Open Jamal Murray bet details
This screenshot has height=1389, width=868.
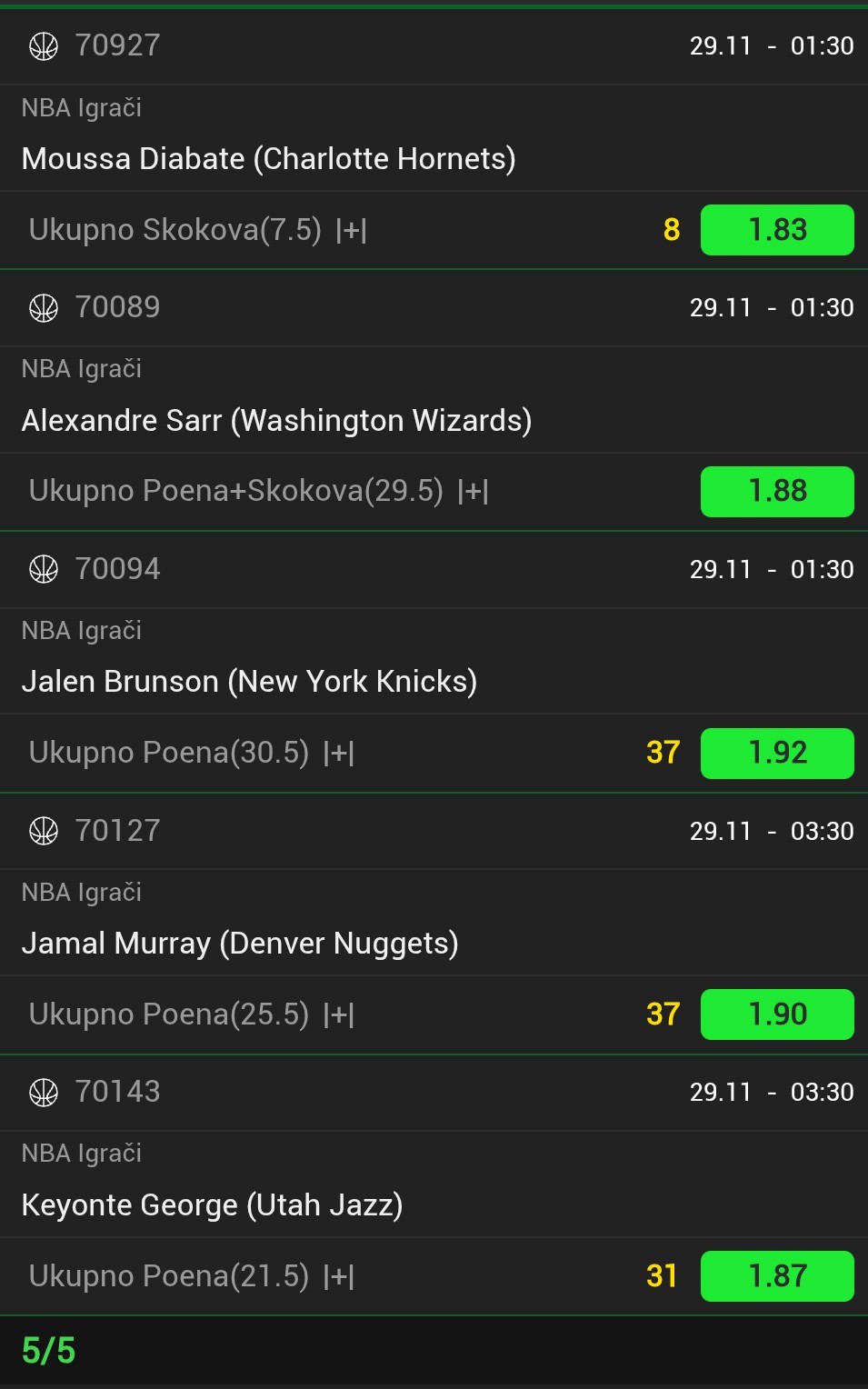(240, 944)
